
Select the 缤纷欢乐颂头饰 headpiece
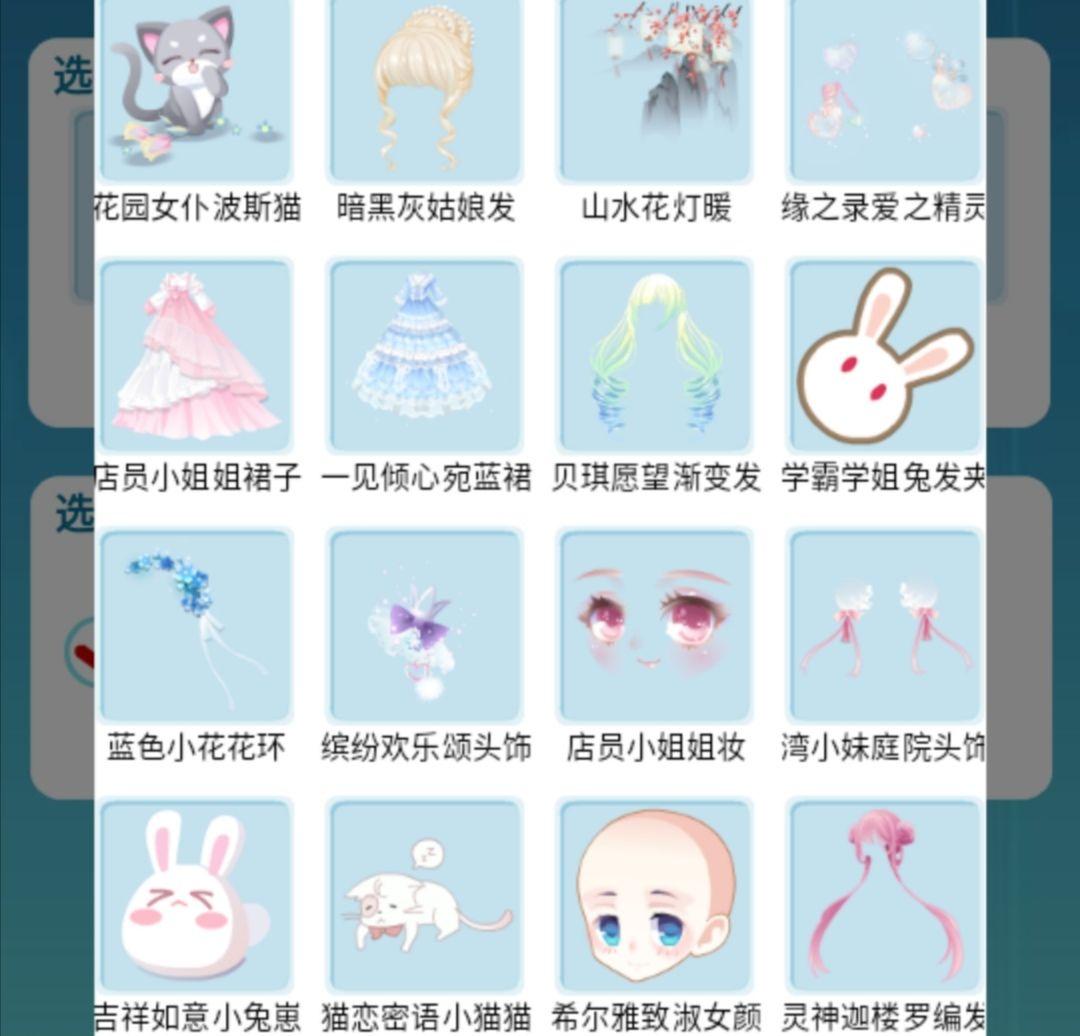(426, 626)
